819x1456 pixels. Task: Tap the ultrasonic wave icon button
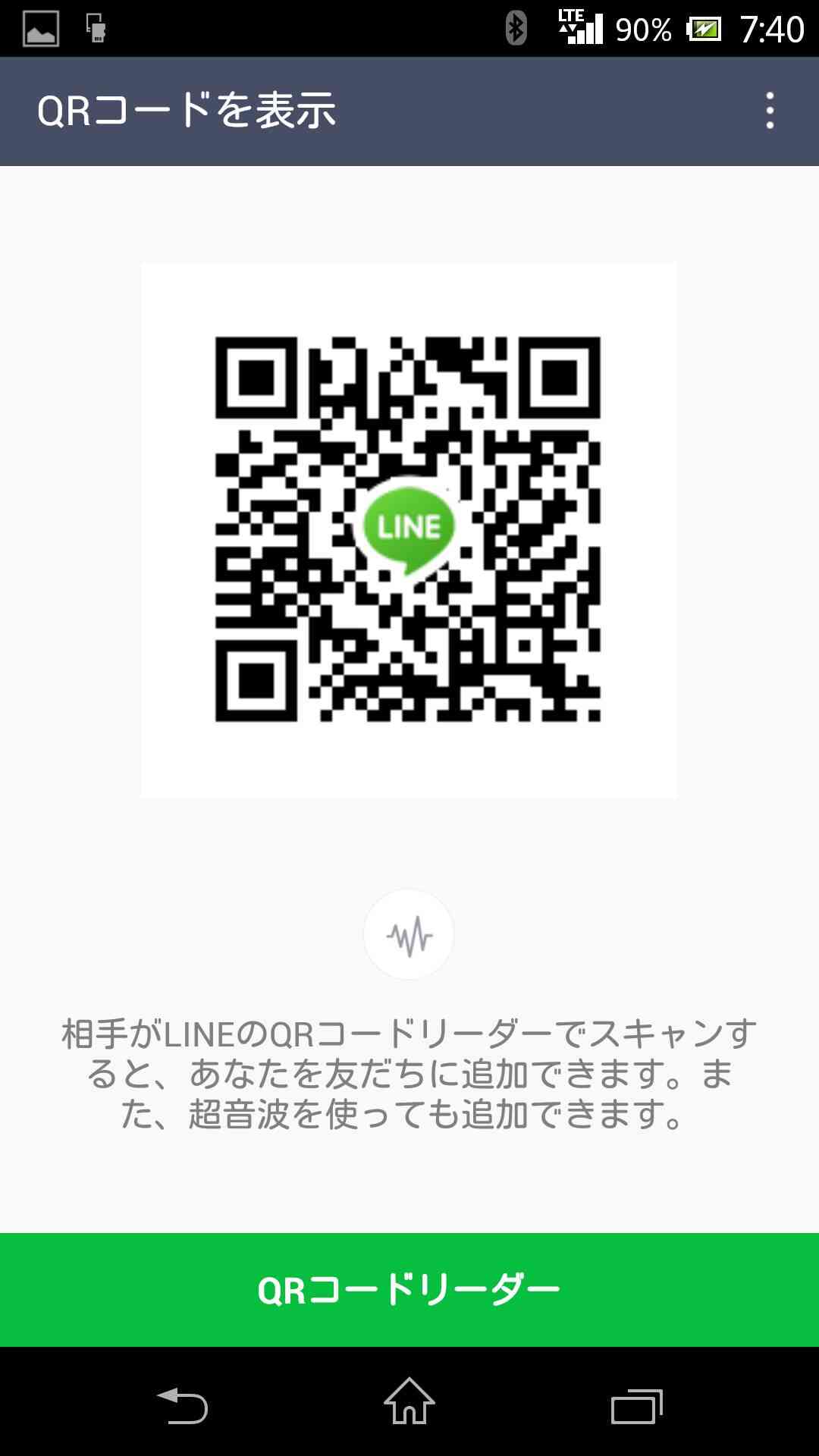pyautogui.click(x=409, y=934)
